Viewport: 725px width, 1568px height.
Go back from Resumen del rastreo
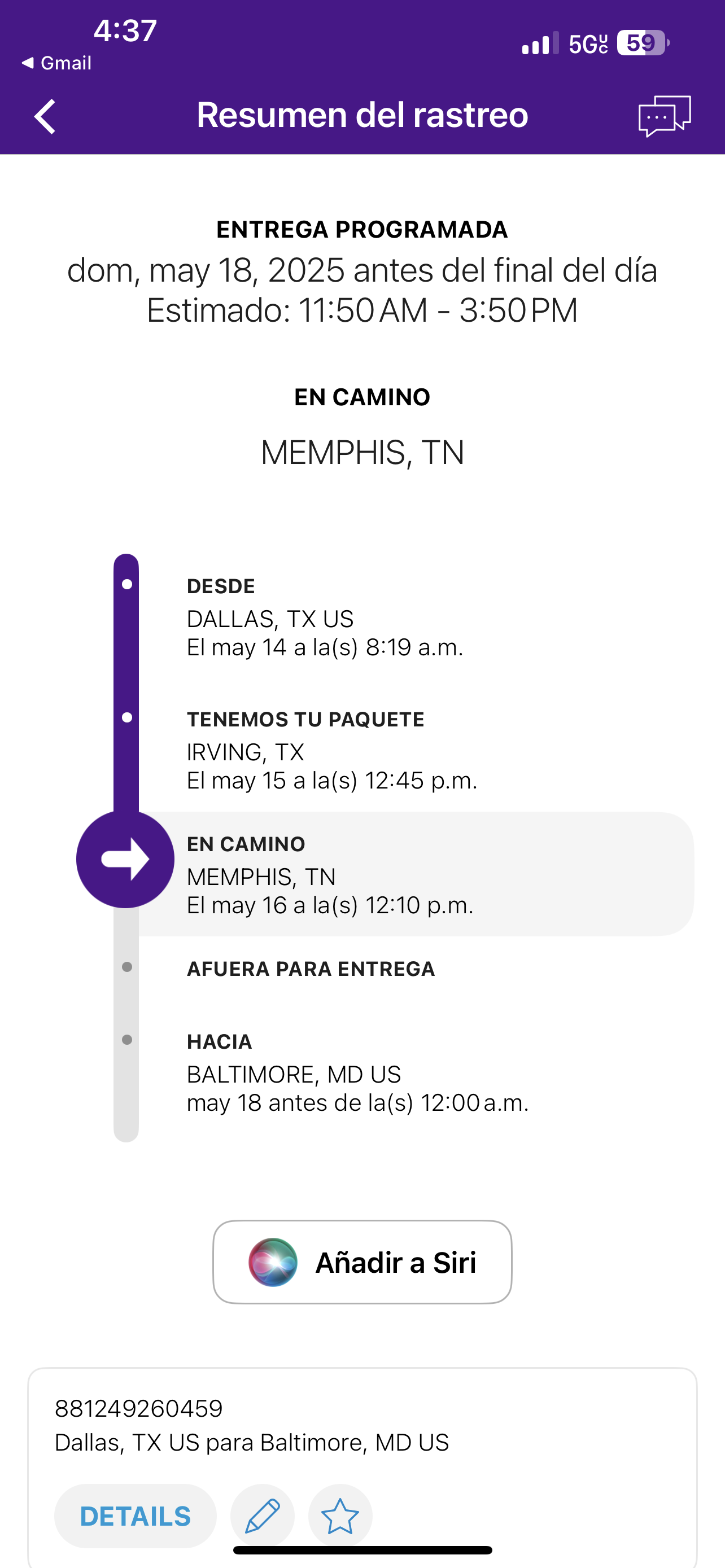45,116
